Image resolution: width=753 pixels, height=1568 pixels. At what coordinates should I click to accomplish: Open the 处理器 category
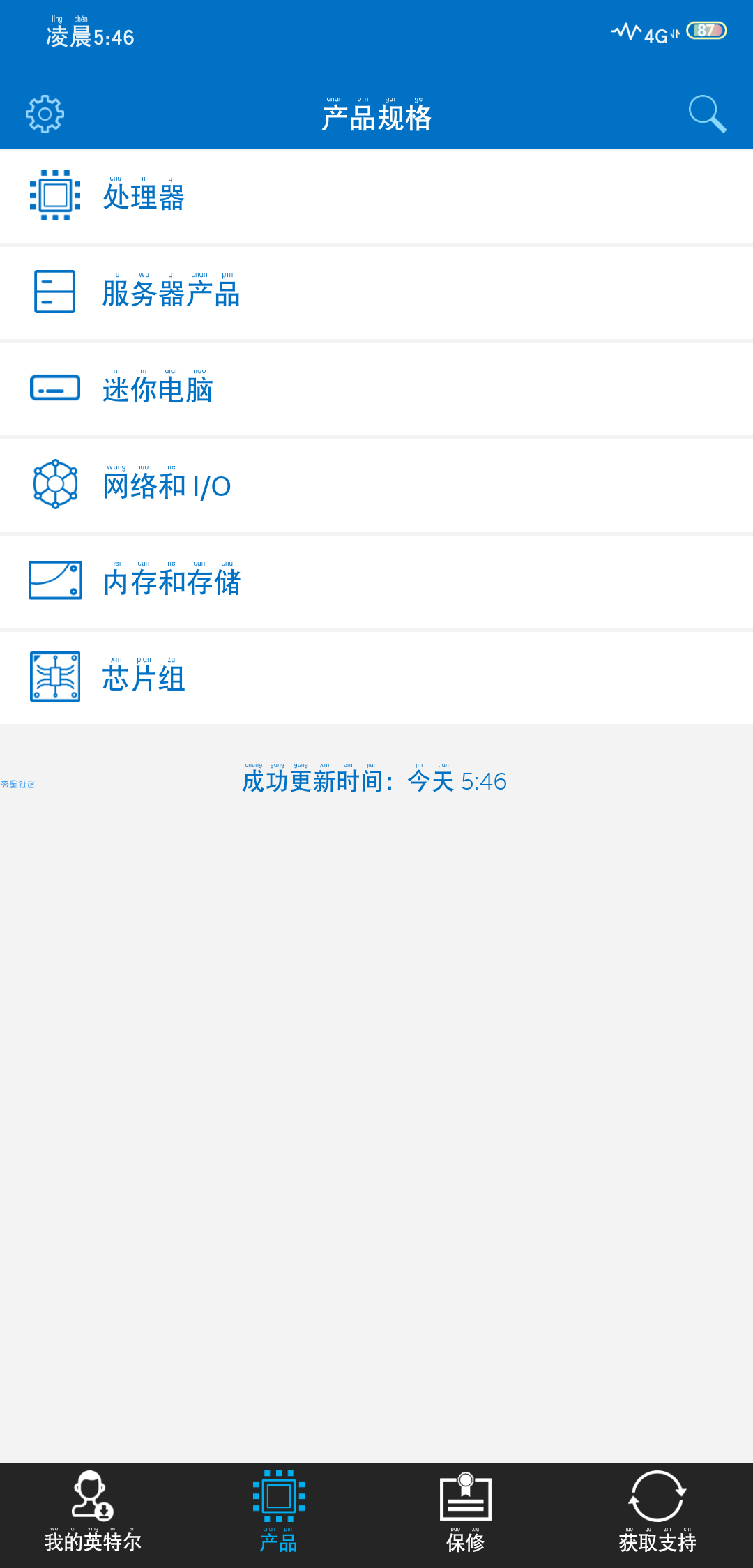[376, 196]
